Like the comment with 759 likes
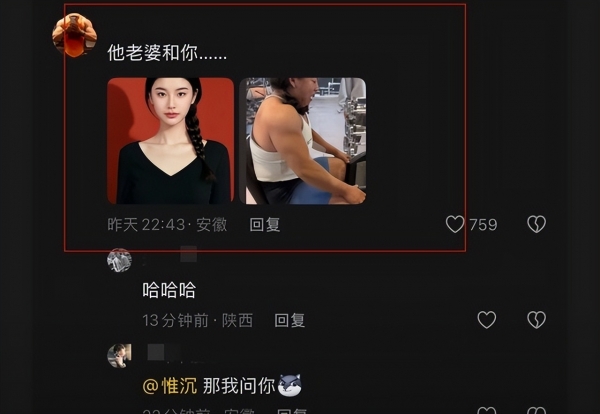Screen dimensions: 600x414 pos(455,224)
